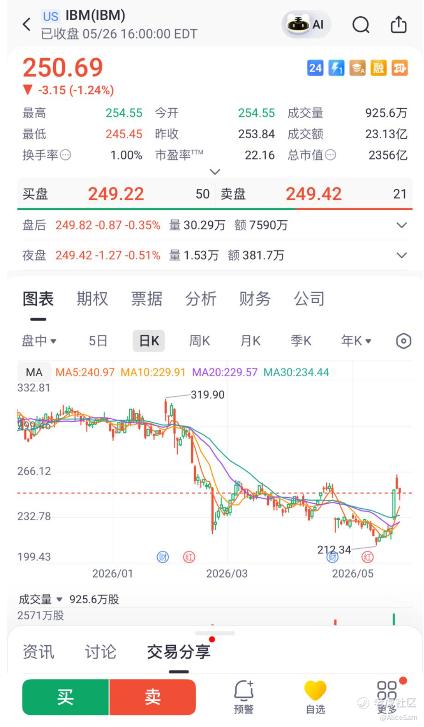Image resolution: width=424 pixels, height=727 pixels.
Task: Select the 5日 chart period
Action: point(98,341)
